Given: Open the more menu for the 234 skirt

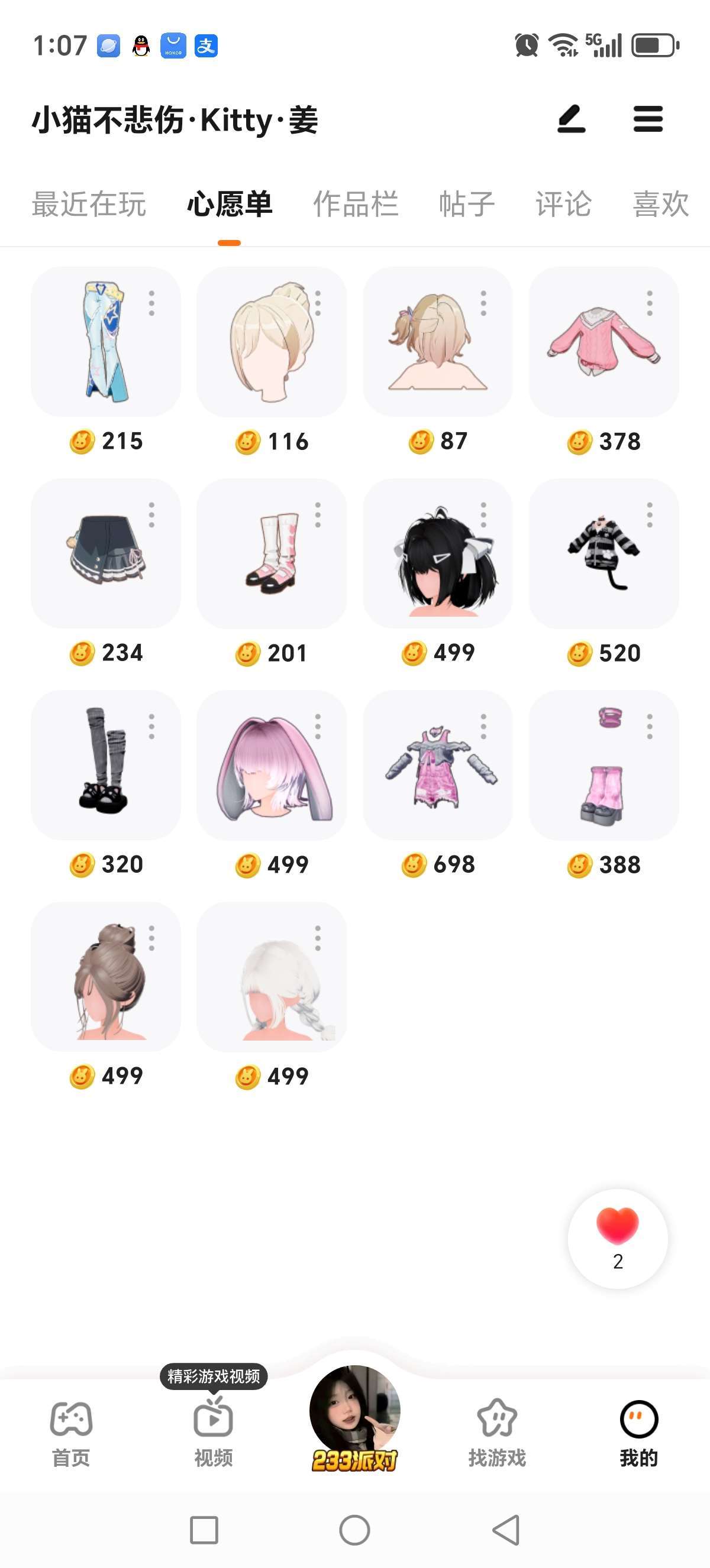Looking at the screenshot, I should point(151,515).
